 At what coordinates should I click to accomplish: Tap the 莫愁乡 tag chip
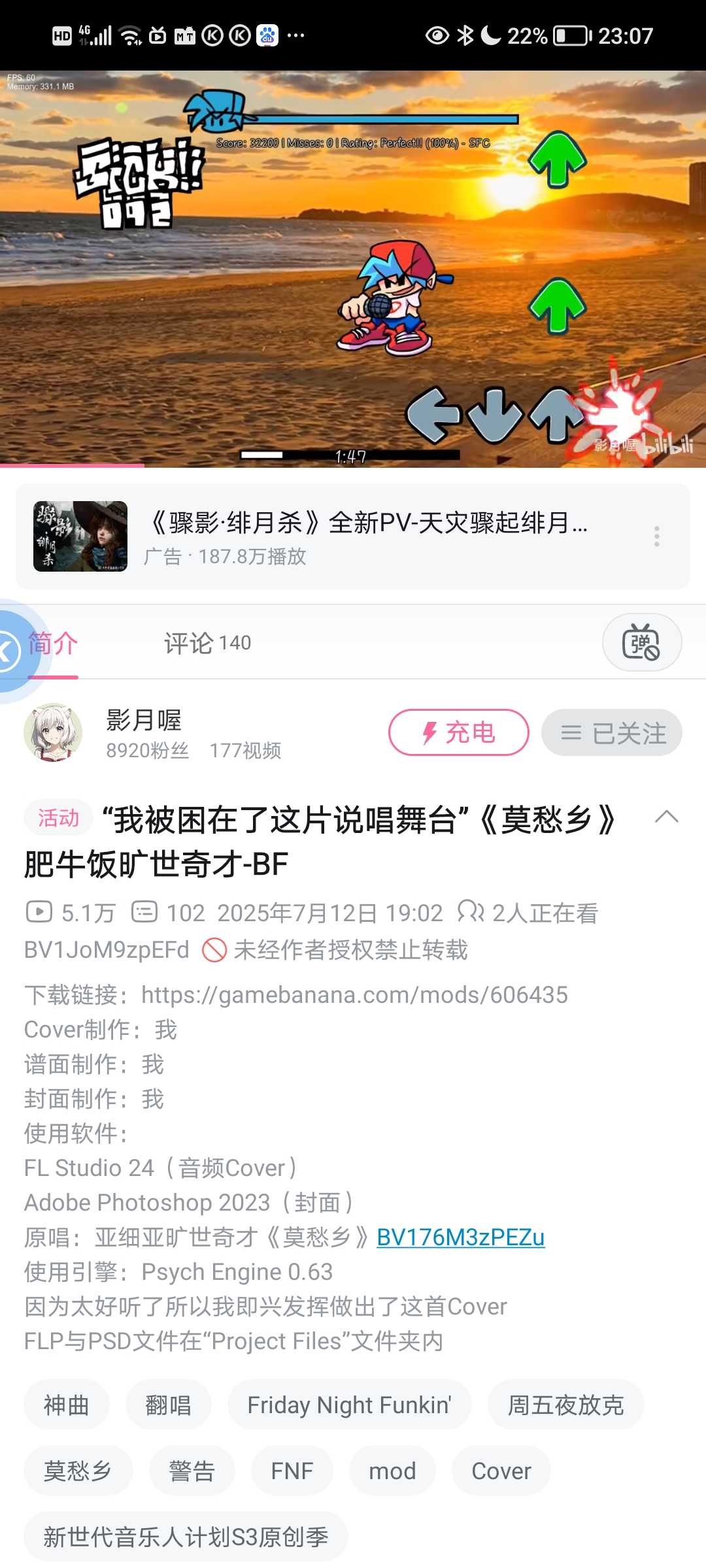(x=78, y=1471)
